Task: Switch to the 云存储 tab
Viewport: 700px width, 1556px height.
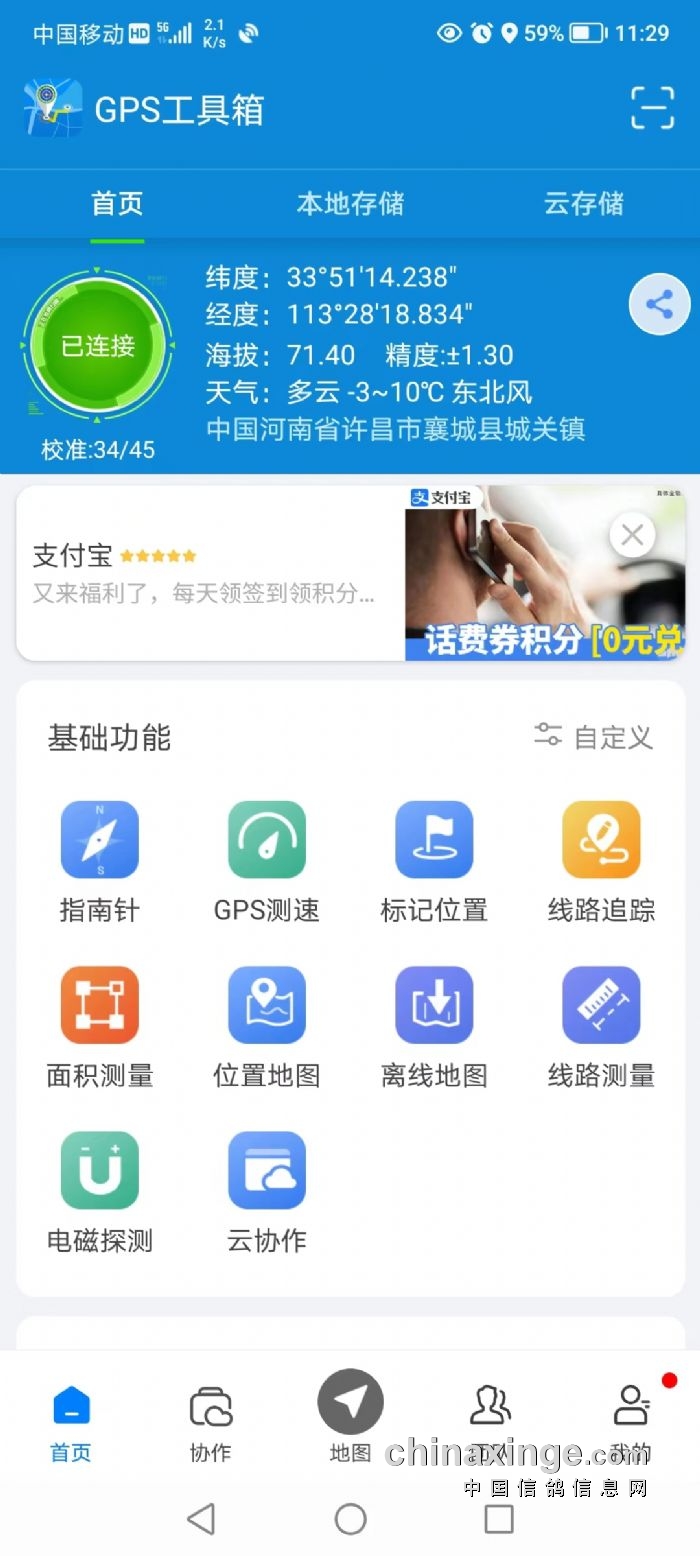Action: click(584, 204)
